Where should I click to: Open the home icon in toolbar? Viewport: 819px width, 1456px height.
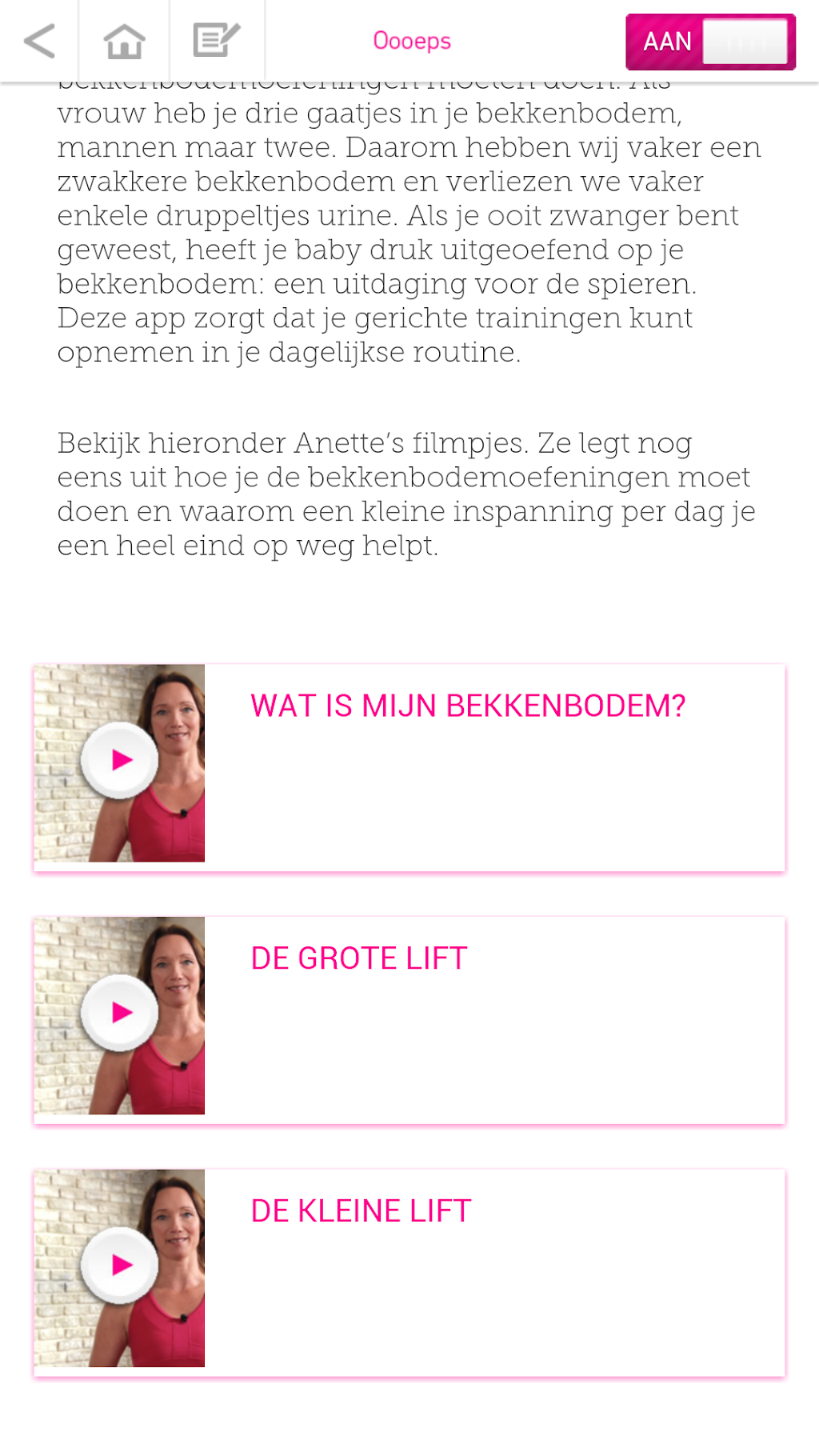point(124,41)
